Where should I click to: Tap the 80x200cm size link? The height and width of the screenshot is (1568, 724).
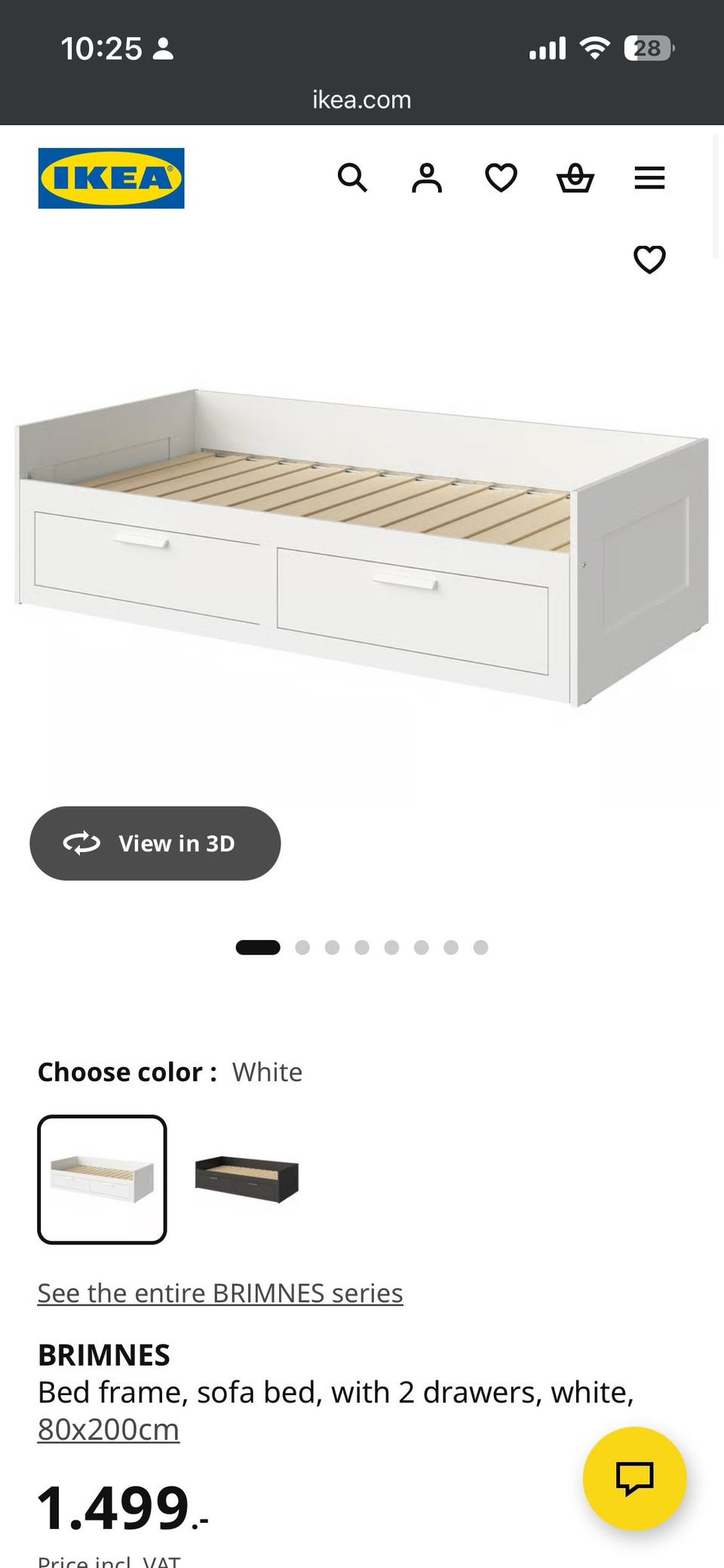pos(109,1429)
